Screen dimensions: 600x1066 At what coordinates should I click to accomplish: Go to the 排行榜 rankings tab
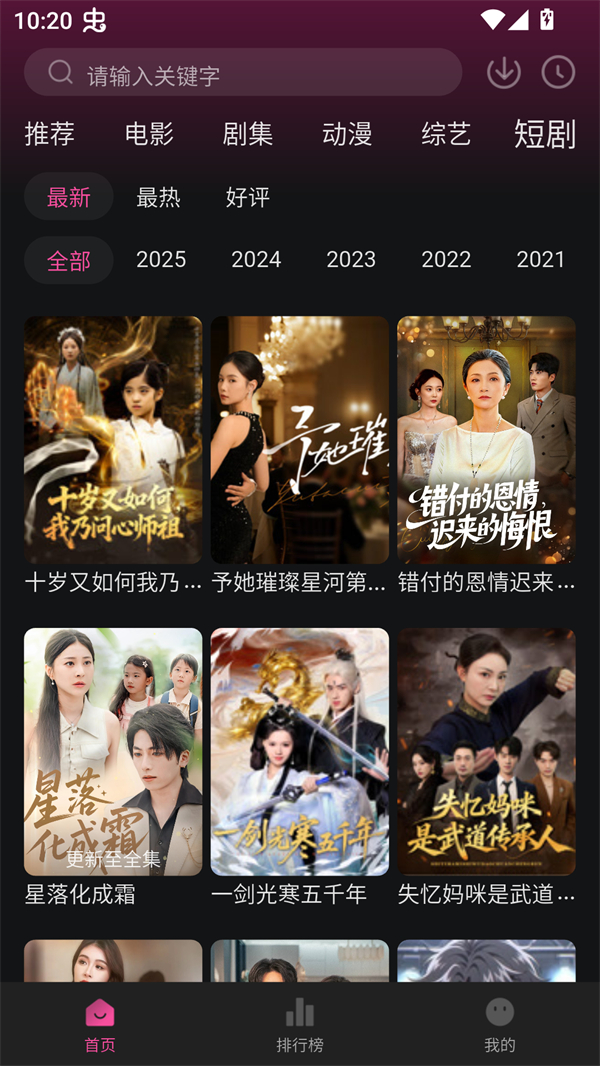tap(300, 1025)
